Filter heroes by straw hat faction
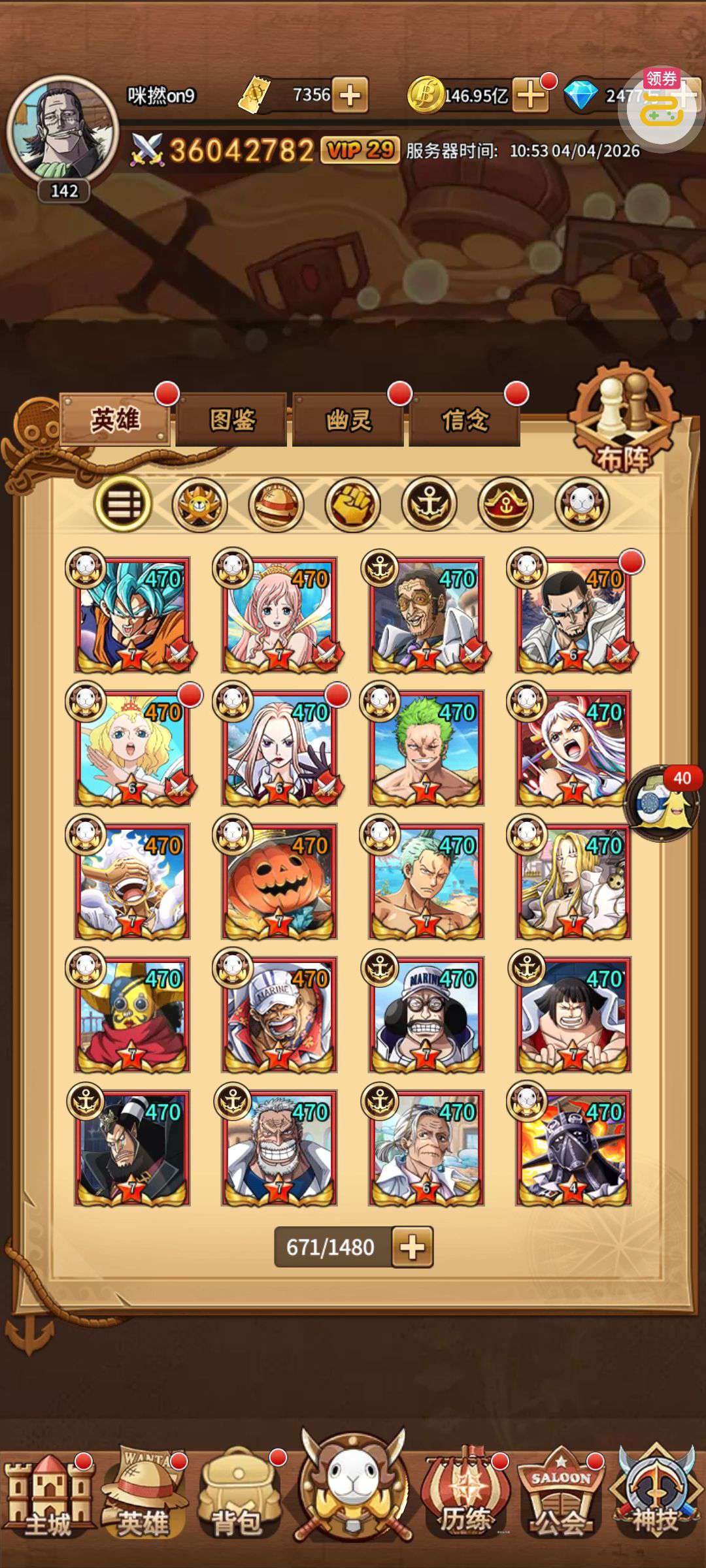The width and height of the screenshot is (706, 1568). [276, 504]
